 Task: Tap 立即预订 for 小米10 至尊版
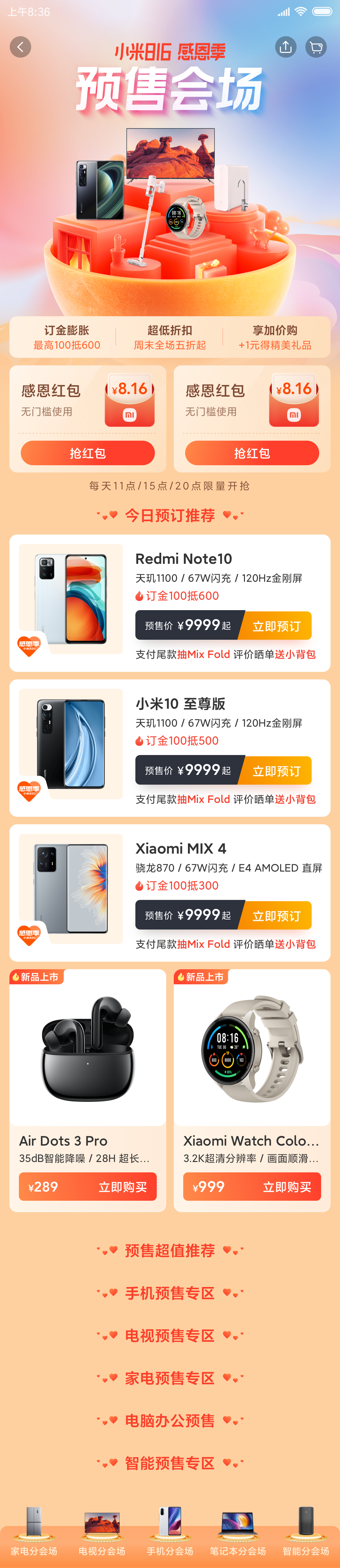(x=277, y=770)
